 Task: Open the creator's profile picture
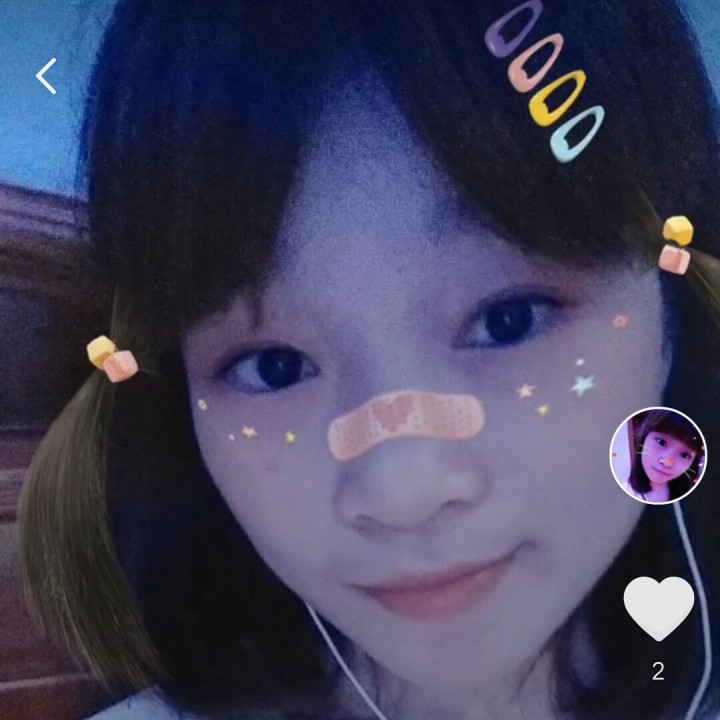pyautogui.click(x=658, y=455)
